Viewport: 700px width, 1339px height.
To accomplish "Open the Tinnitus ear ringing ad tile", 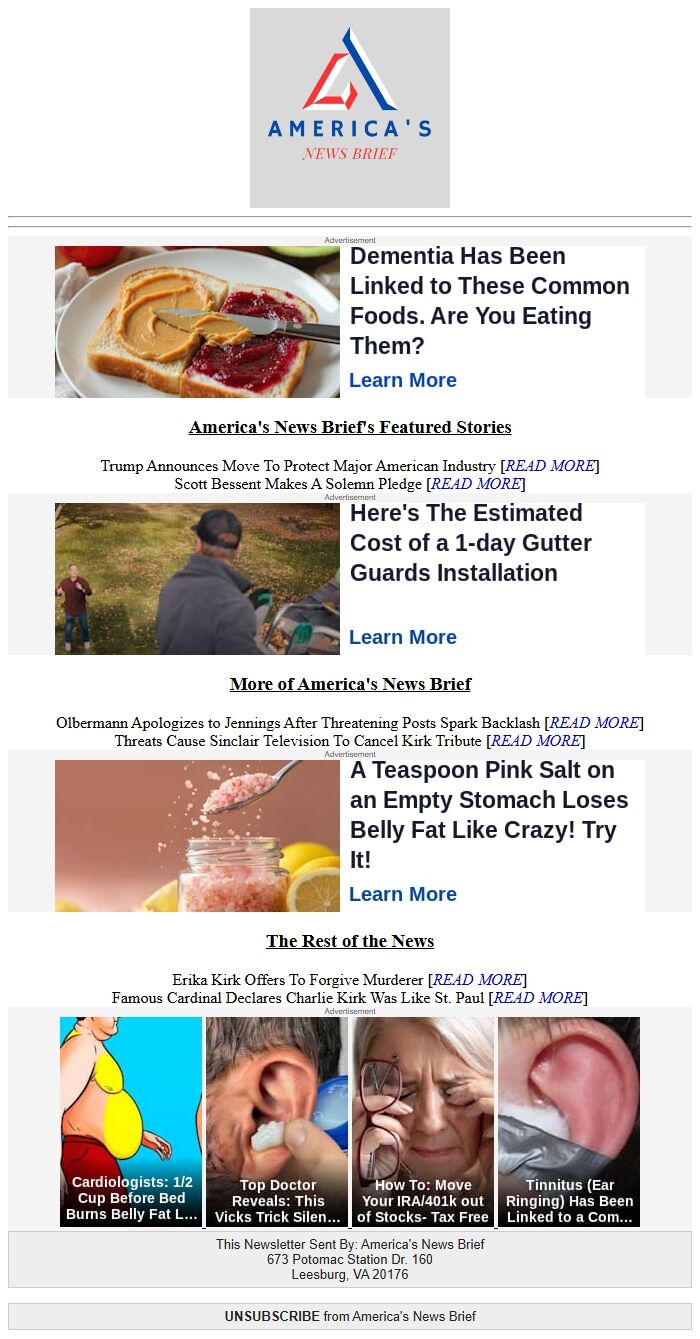I will 569,1122.
